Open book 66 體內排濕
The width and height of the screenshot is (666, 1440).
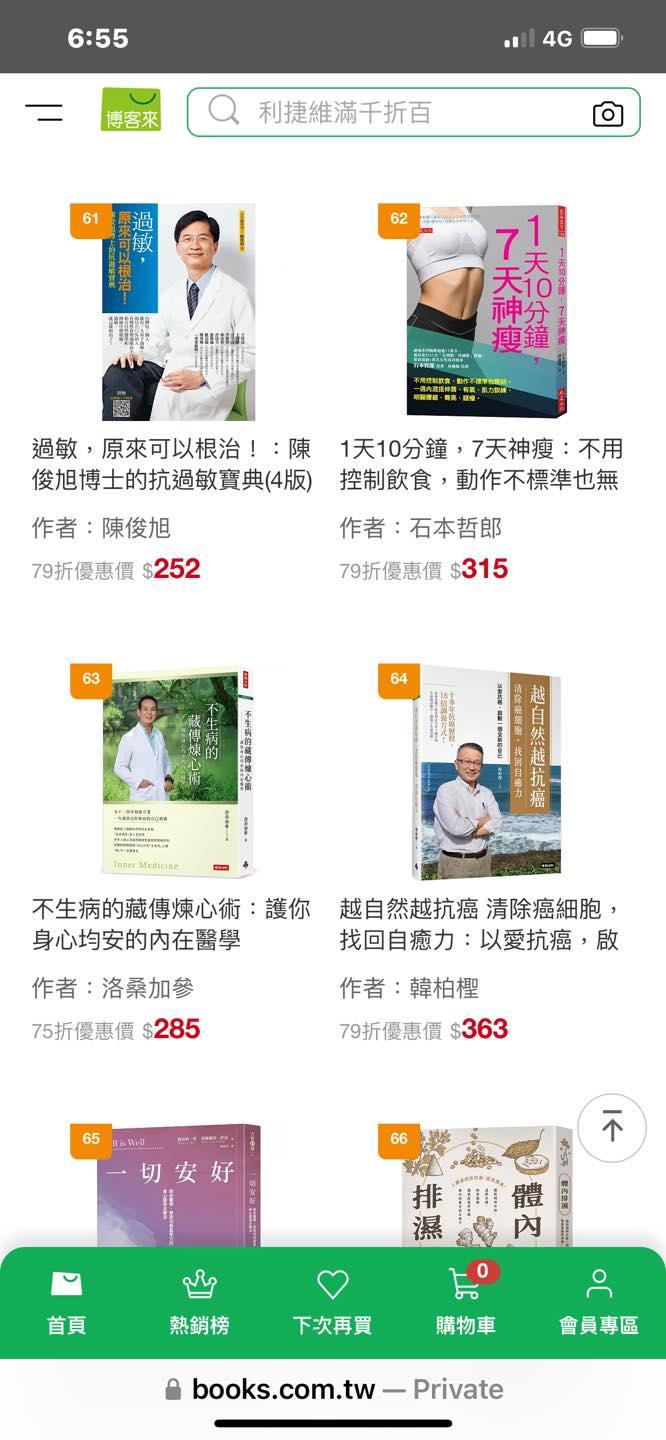point(485,1188)
